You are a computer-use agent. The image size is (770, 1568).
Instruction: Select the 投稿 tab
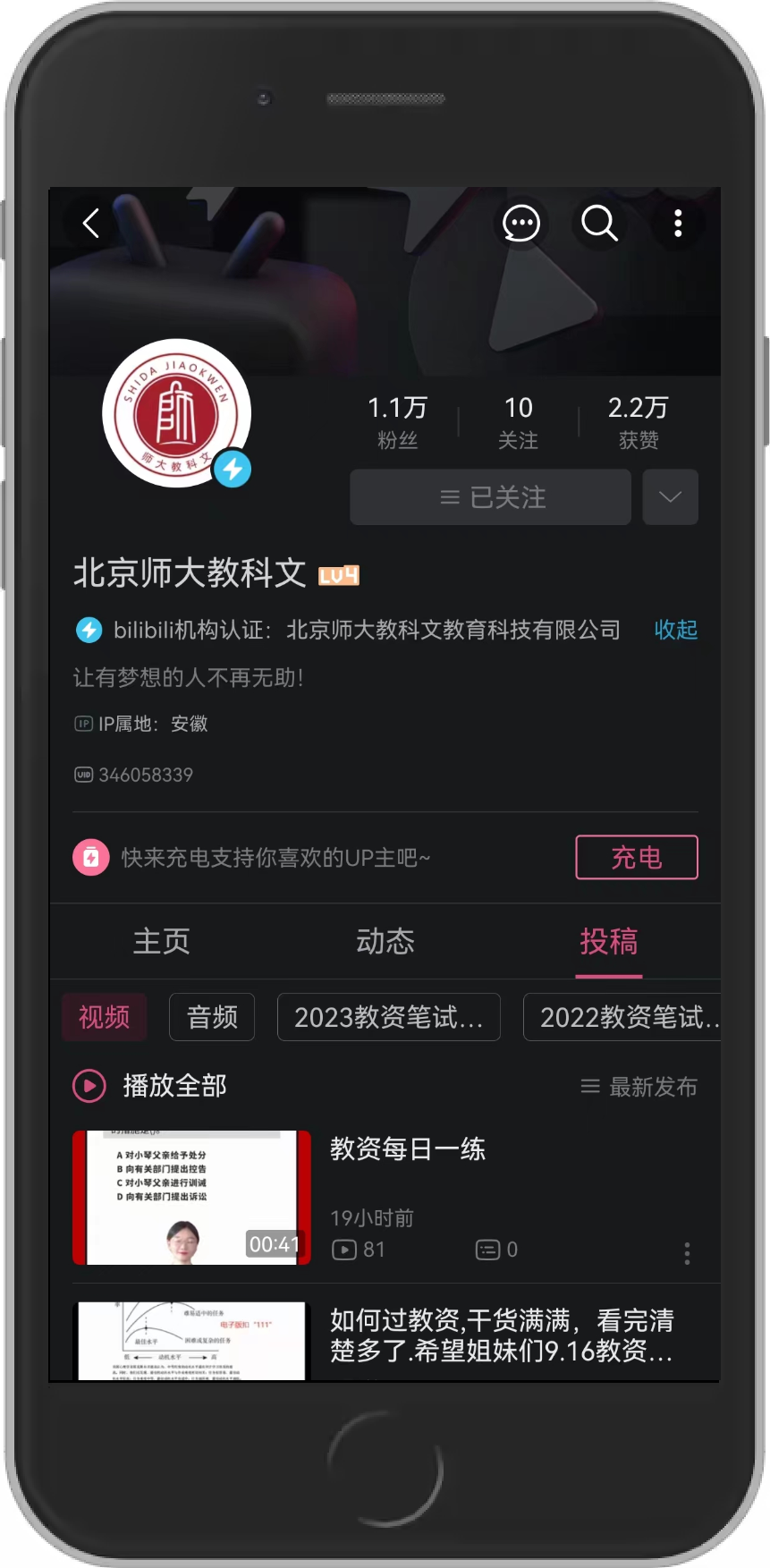[608, 941]
